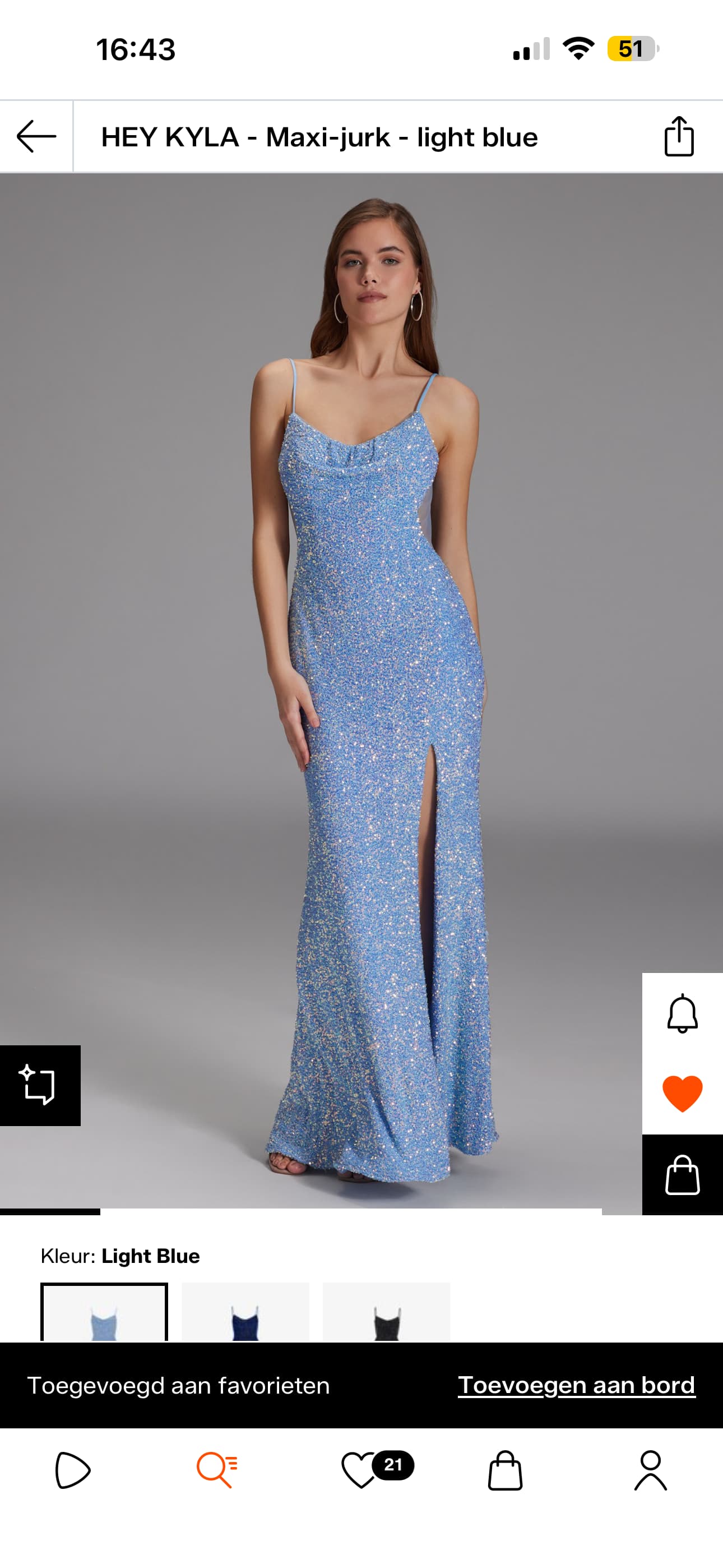The width and height of the screenshot is (723, 1568).
Task: Open the shopping bag tab
Action: pos(505,1470)
